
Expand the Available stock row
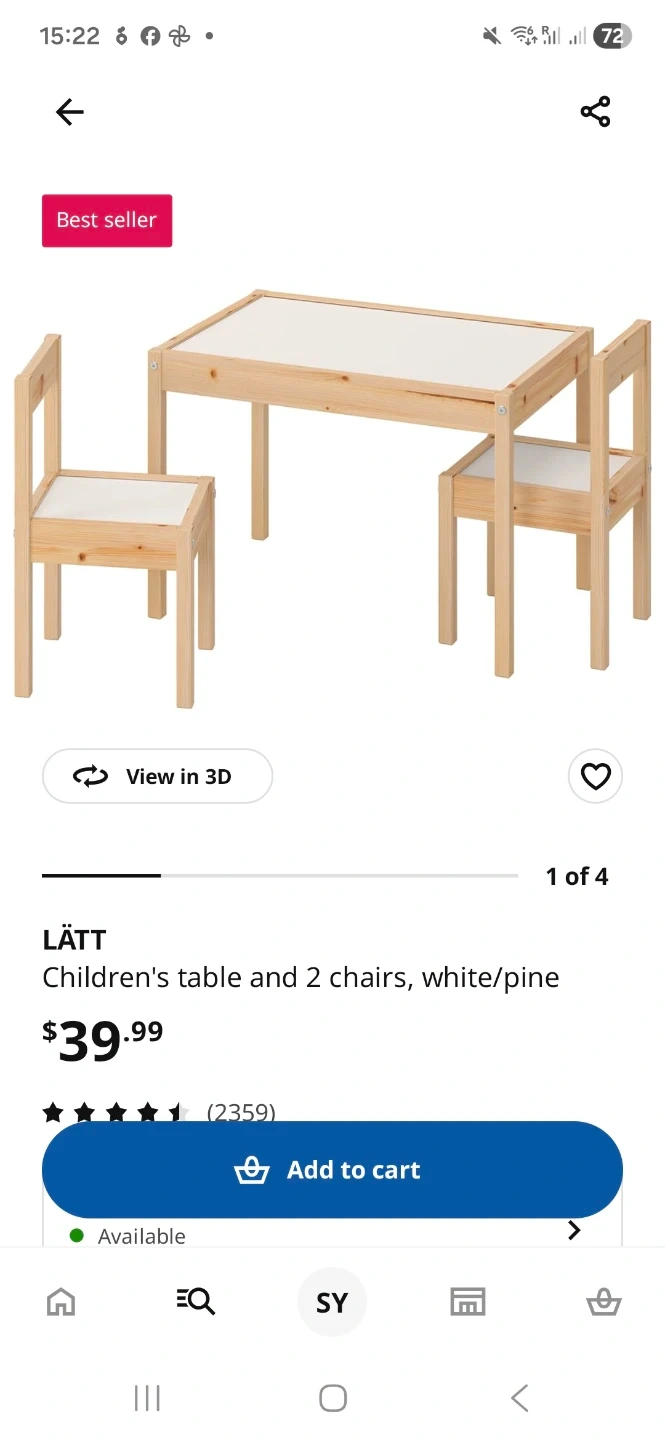coord(574,1232)
